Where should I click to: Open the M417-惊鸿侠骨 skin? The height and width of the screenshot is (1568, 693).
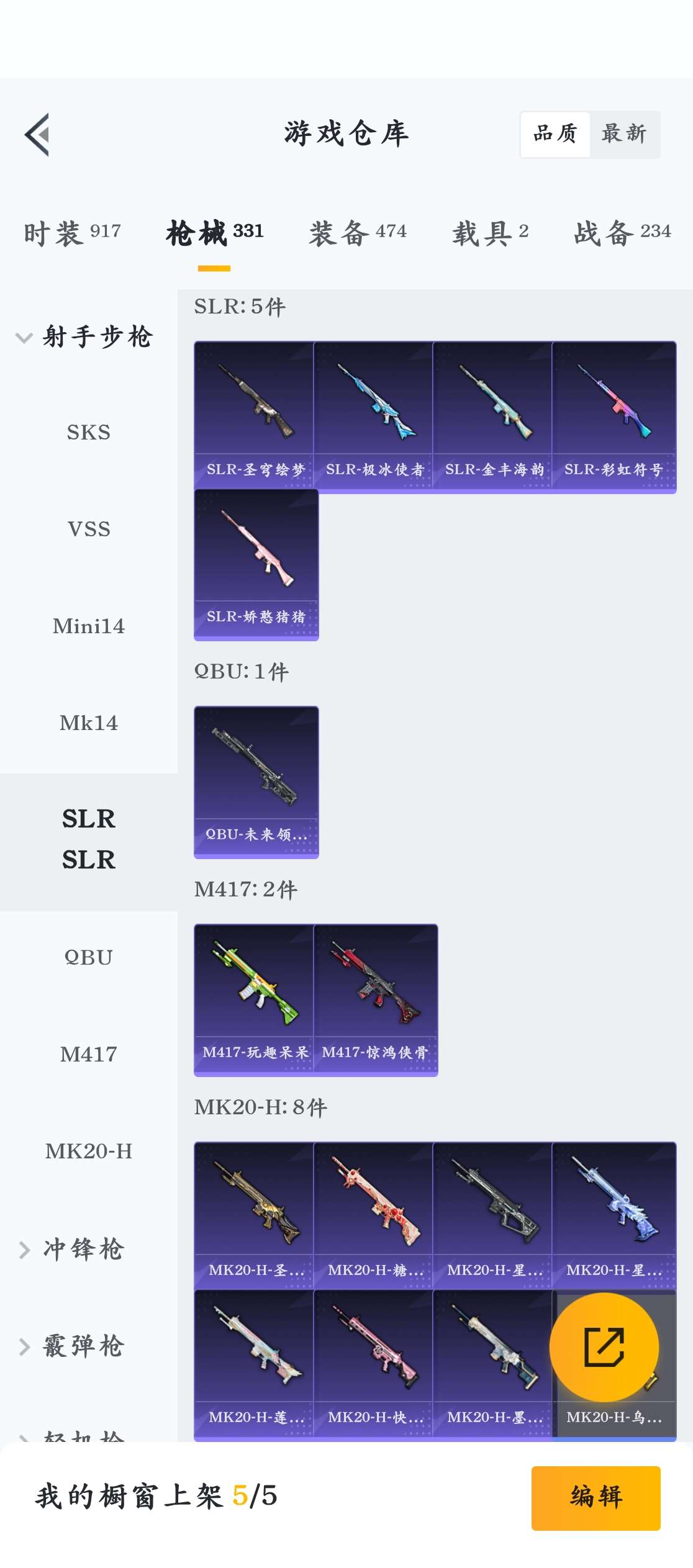(375, 999)
